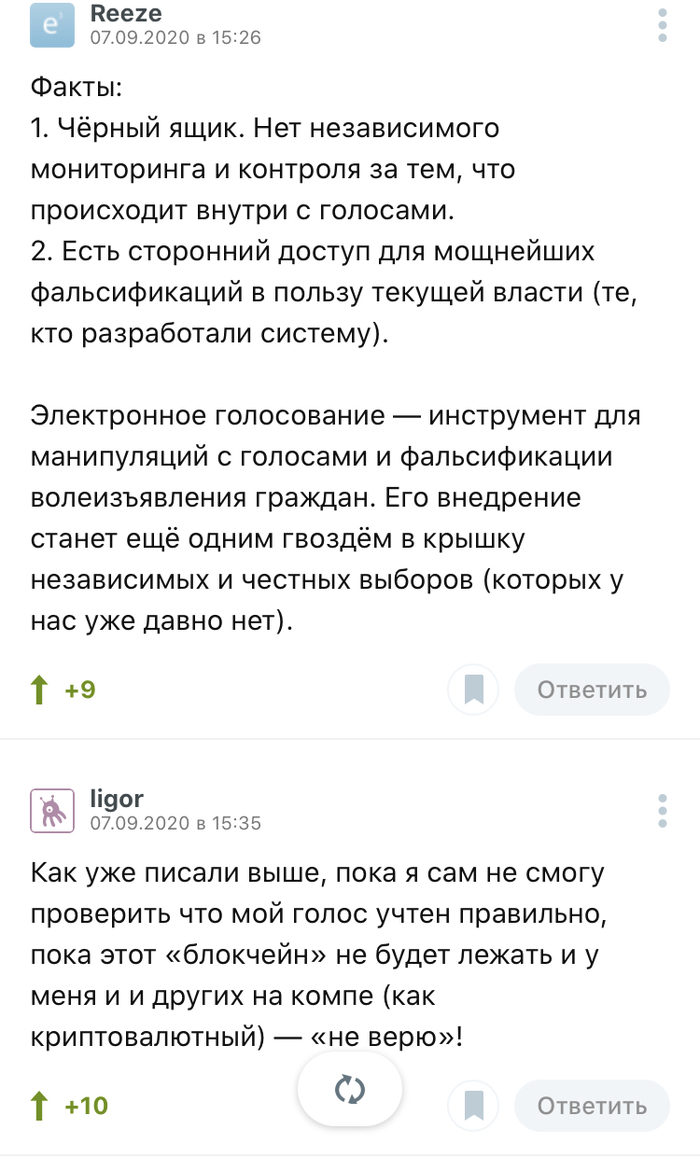Upvote Reeze's comment
Image resolution: width=700 pixels, height=1171 pixels.
(x=40, y=689)
